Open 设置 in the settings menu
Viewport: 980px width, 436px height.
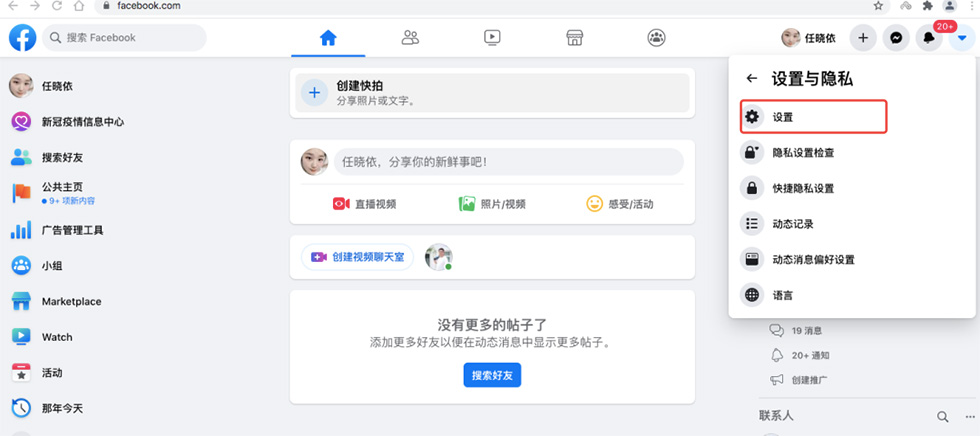tap(812, 117)
